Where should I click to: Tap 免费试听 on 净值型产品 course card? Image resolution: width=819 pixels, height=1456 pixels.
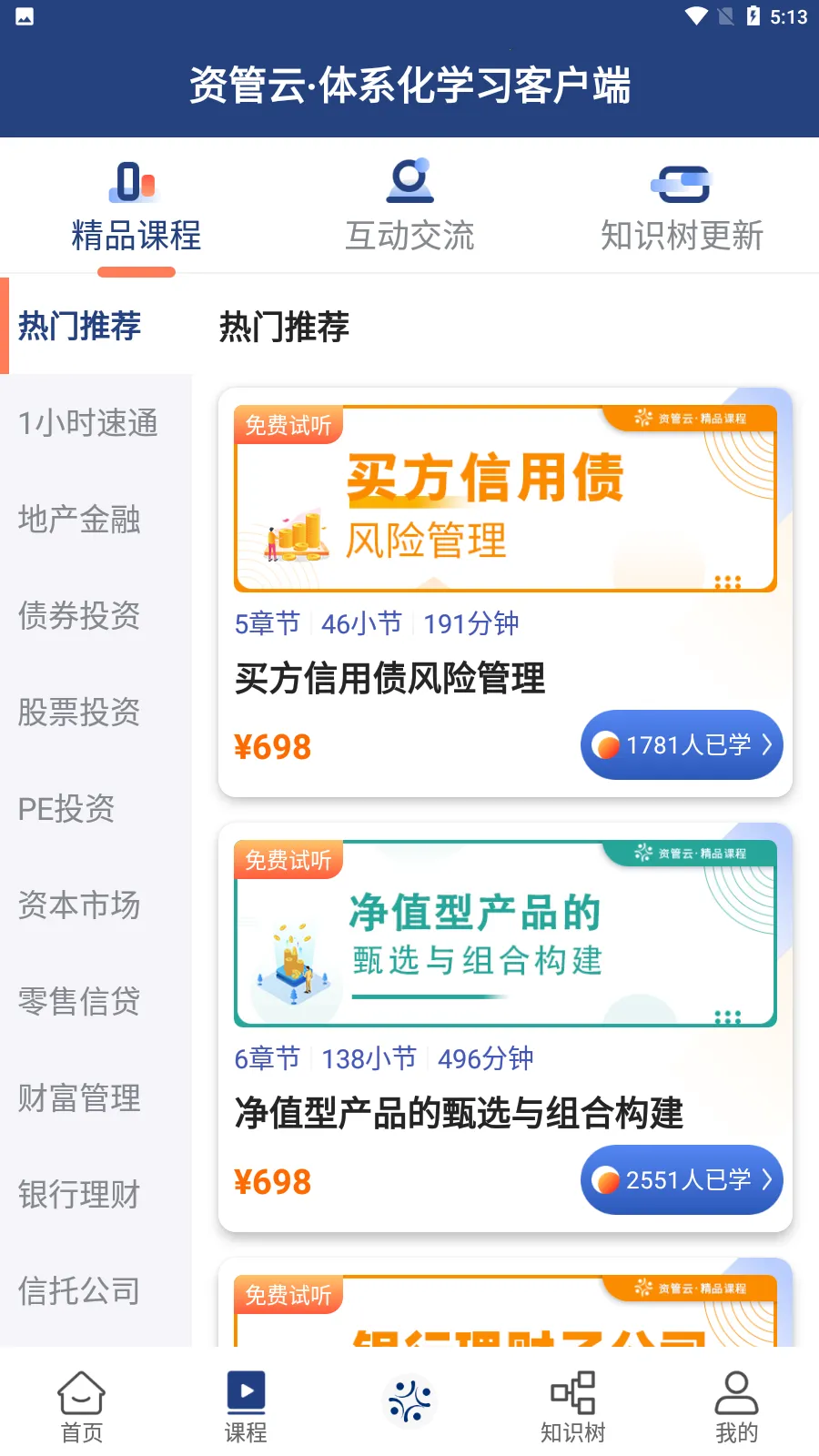pyautogui.click(x=288, y=859)
